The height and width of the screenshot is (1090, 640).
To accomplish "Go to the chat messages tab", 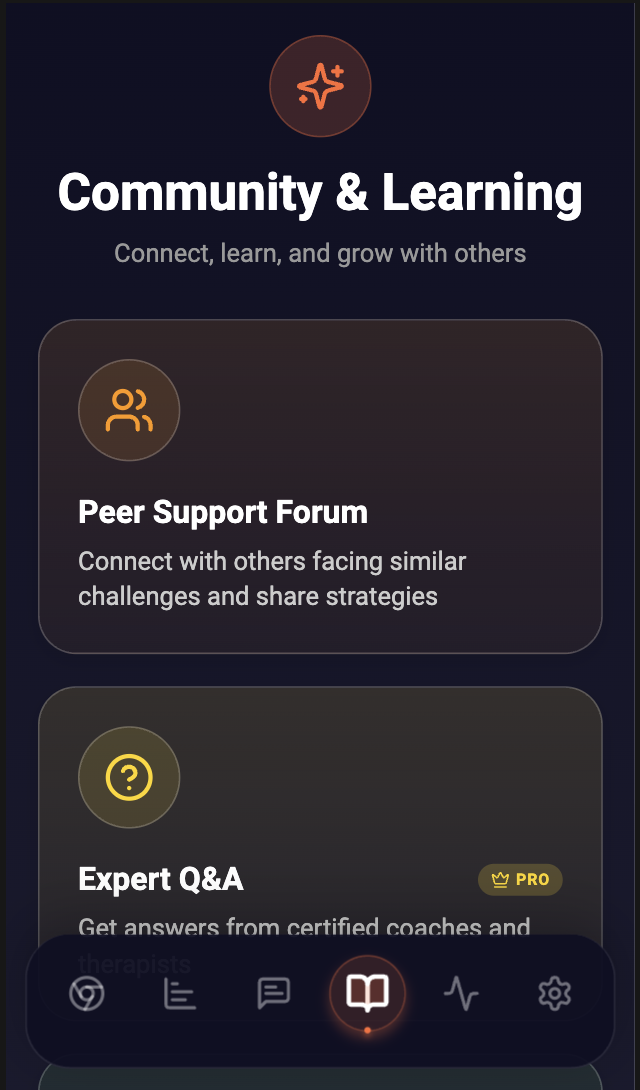I will (x=273, y=994).
